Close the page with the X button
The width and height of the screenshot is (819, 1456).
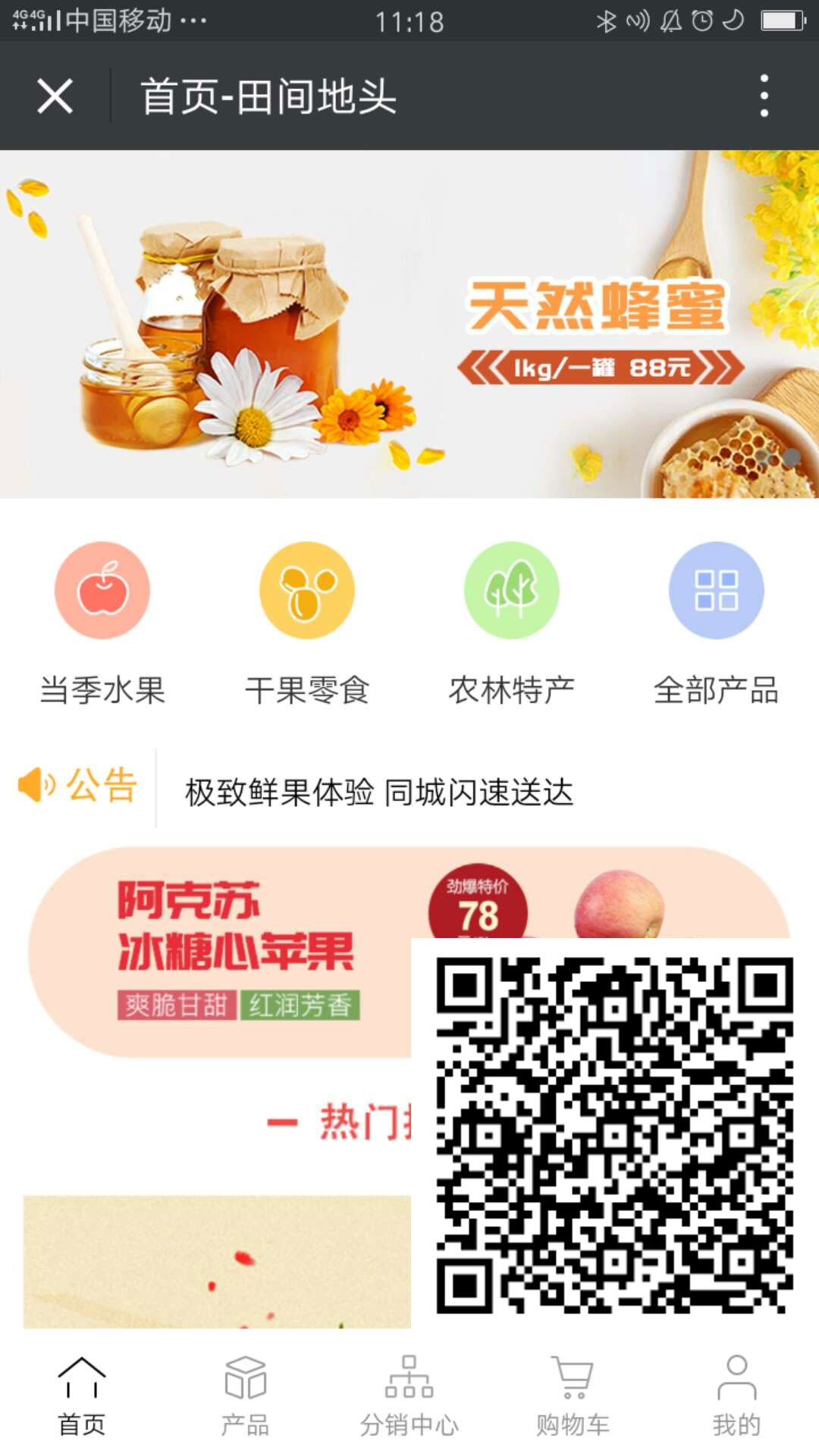(x=55, y=96)
